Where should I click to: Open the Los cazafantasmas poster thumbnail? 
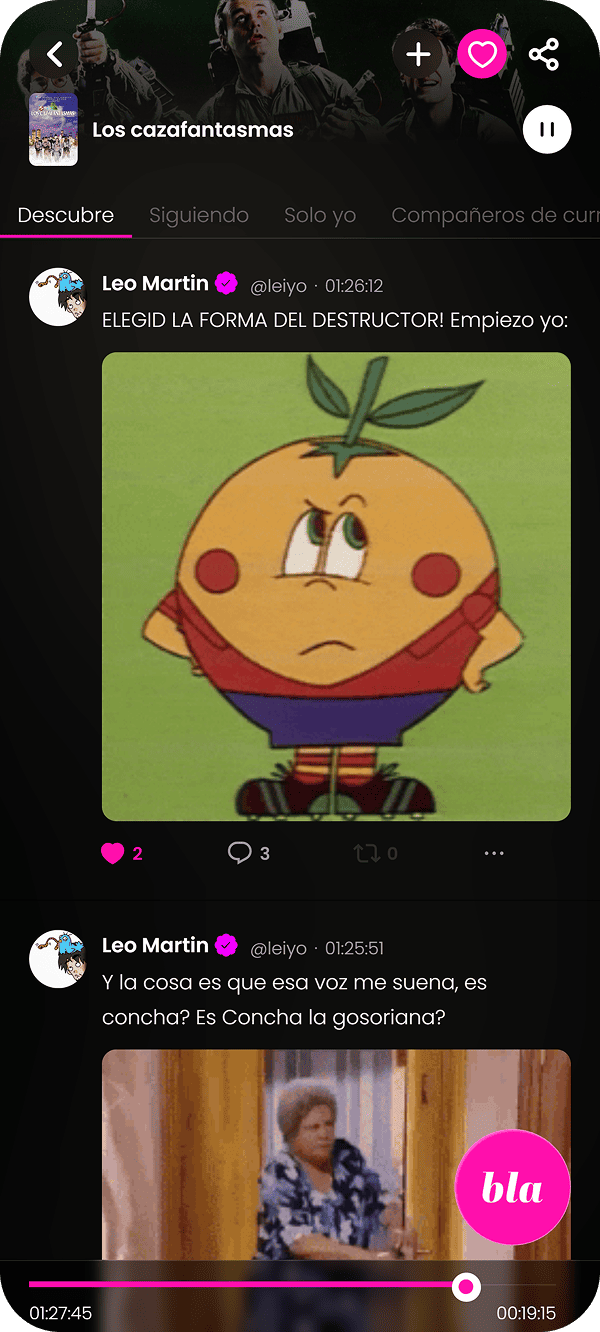53,129
